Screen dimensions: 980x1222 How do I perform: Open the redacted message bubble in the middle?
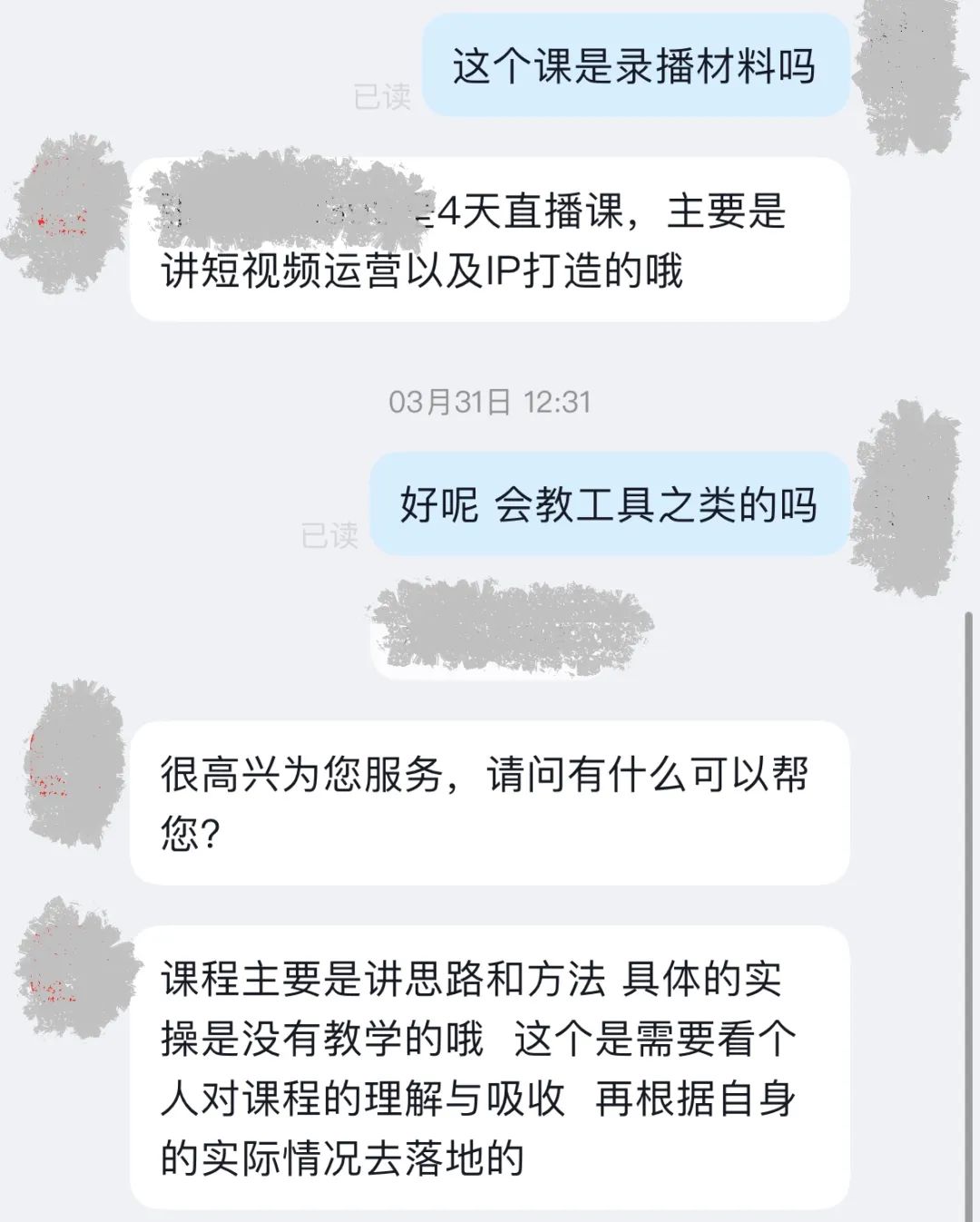[x=517, y=626]
